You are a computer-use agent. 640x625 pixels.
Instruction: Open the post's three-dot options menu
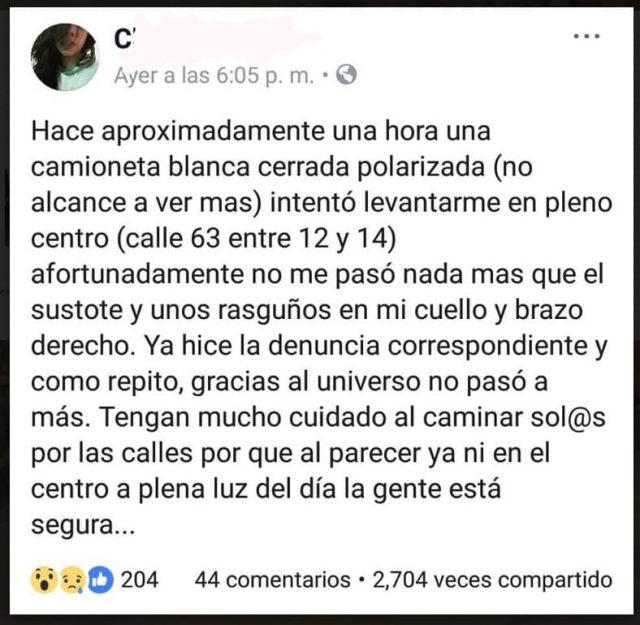point(585,36)
